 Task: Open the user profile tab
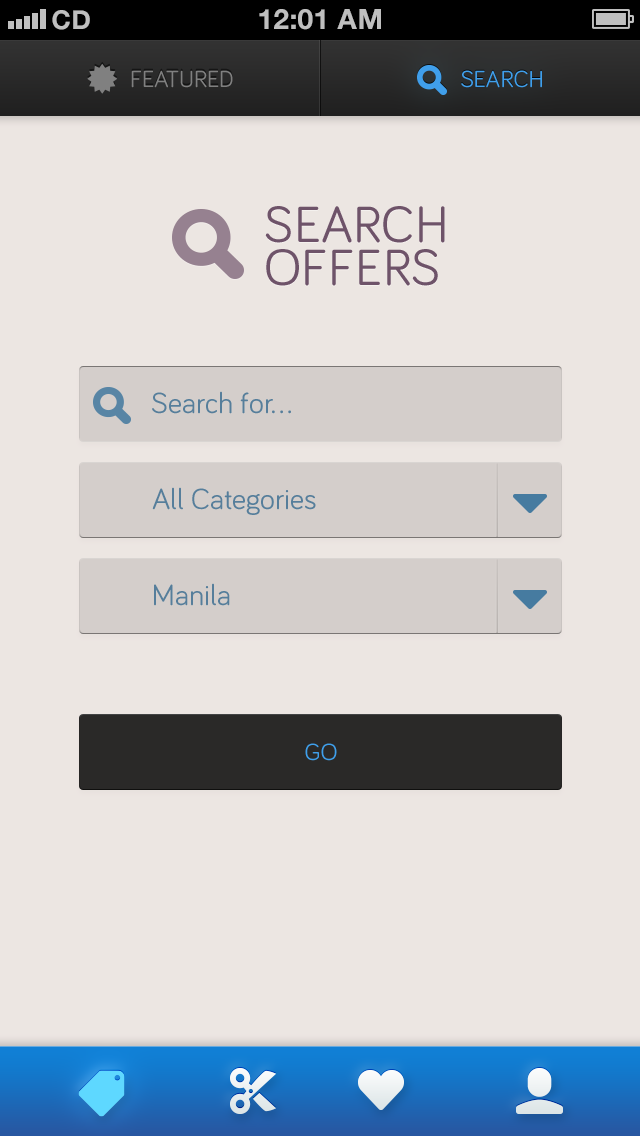pyautogui.click(x=539, y=1091)
